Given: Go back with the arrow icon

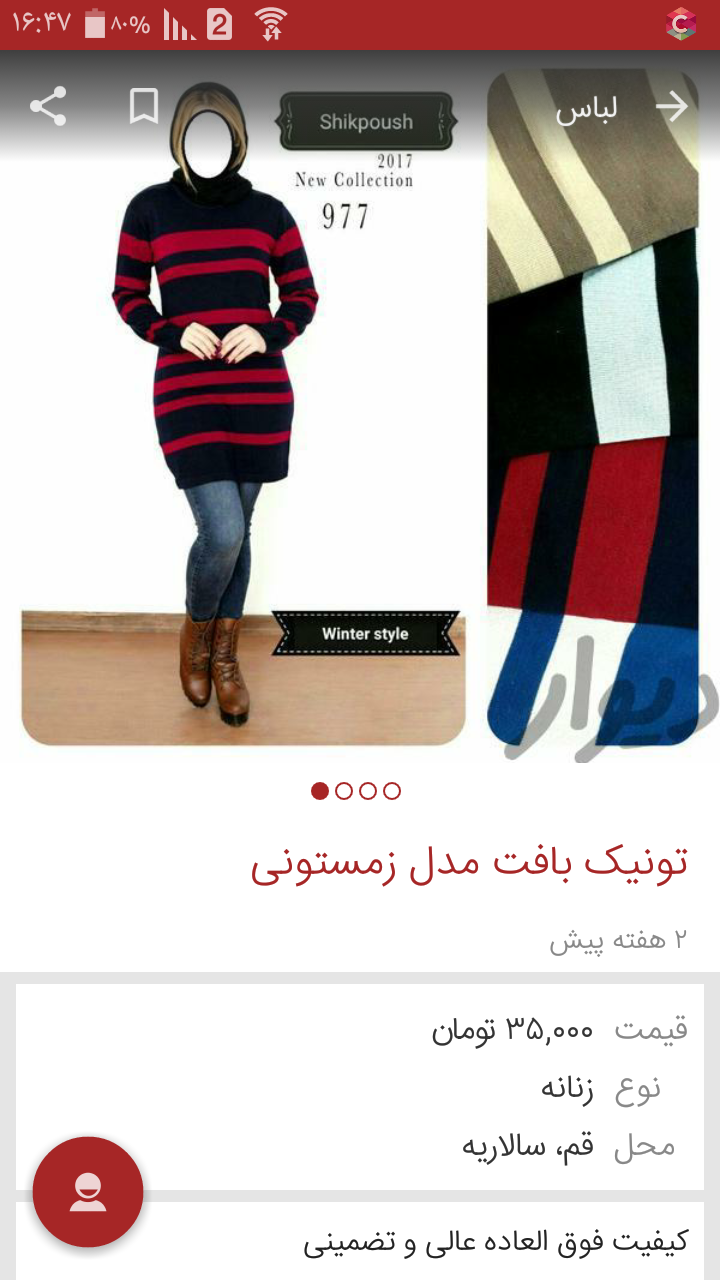Looking at the screenshot, I should tap(672, 107).
